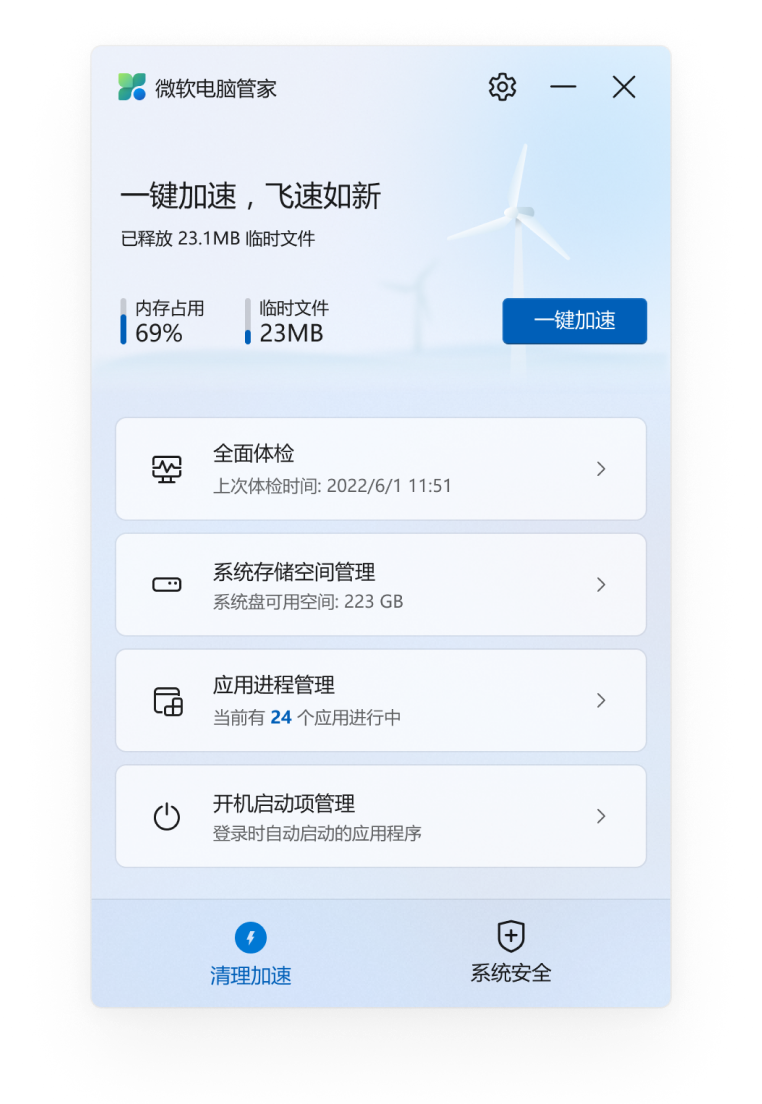Viewport: 762px width, 1104px height.
Task: Switch to the 系统安全 tab
Action: click(x=511, y=953)
